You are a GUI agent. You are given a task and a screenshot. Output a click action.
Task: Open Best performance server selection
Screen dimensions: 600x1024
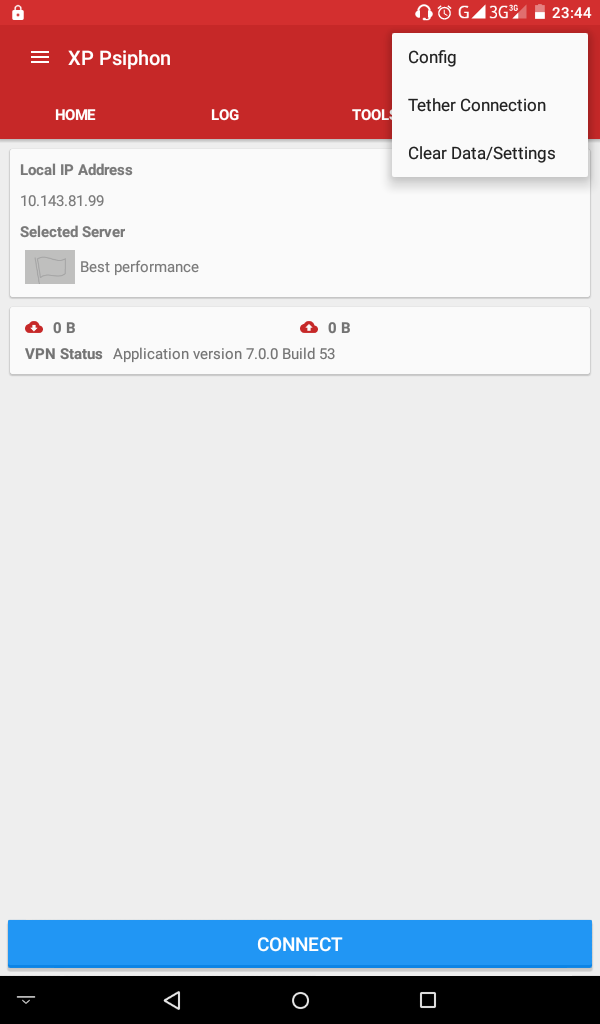tap(112, 267)
